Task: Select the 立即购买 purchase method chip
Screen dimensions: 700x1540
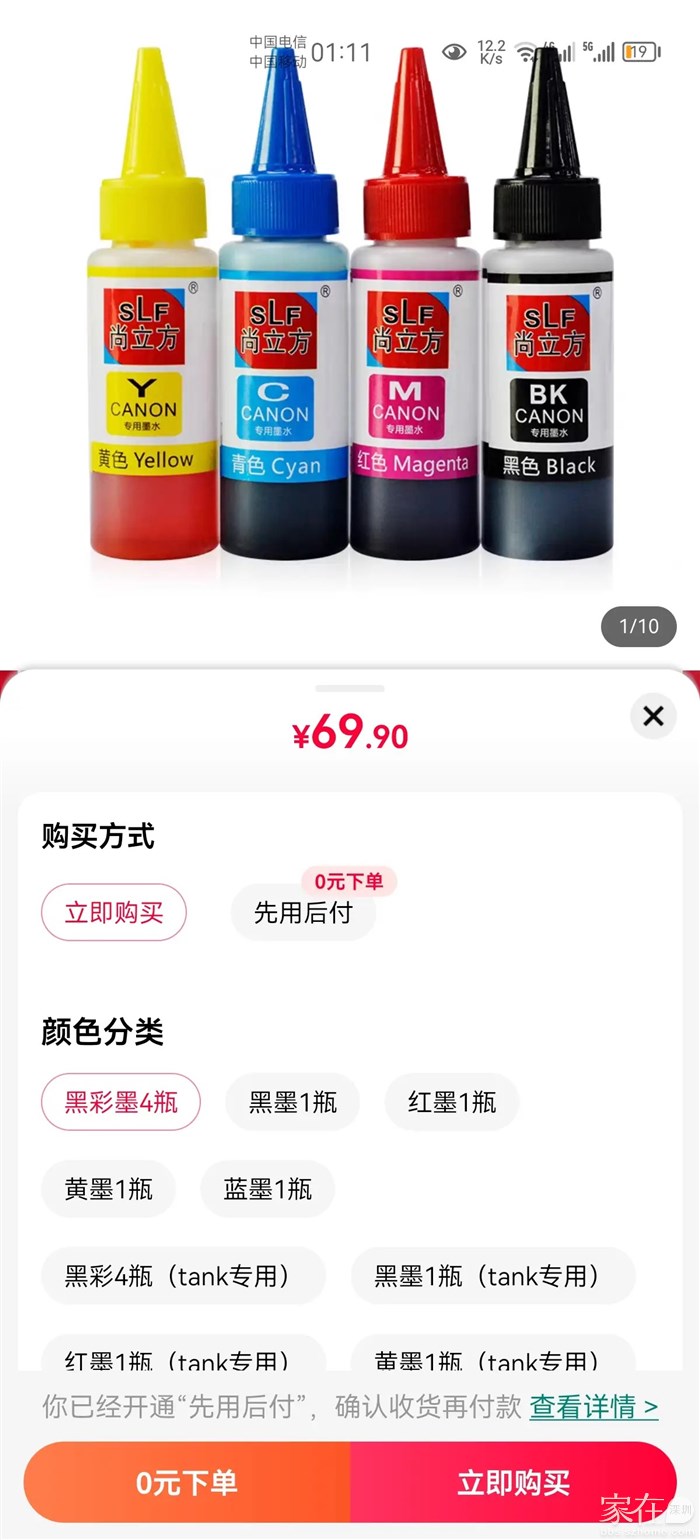Action: point(114,912)
